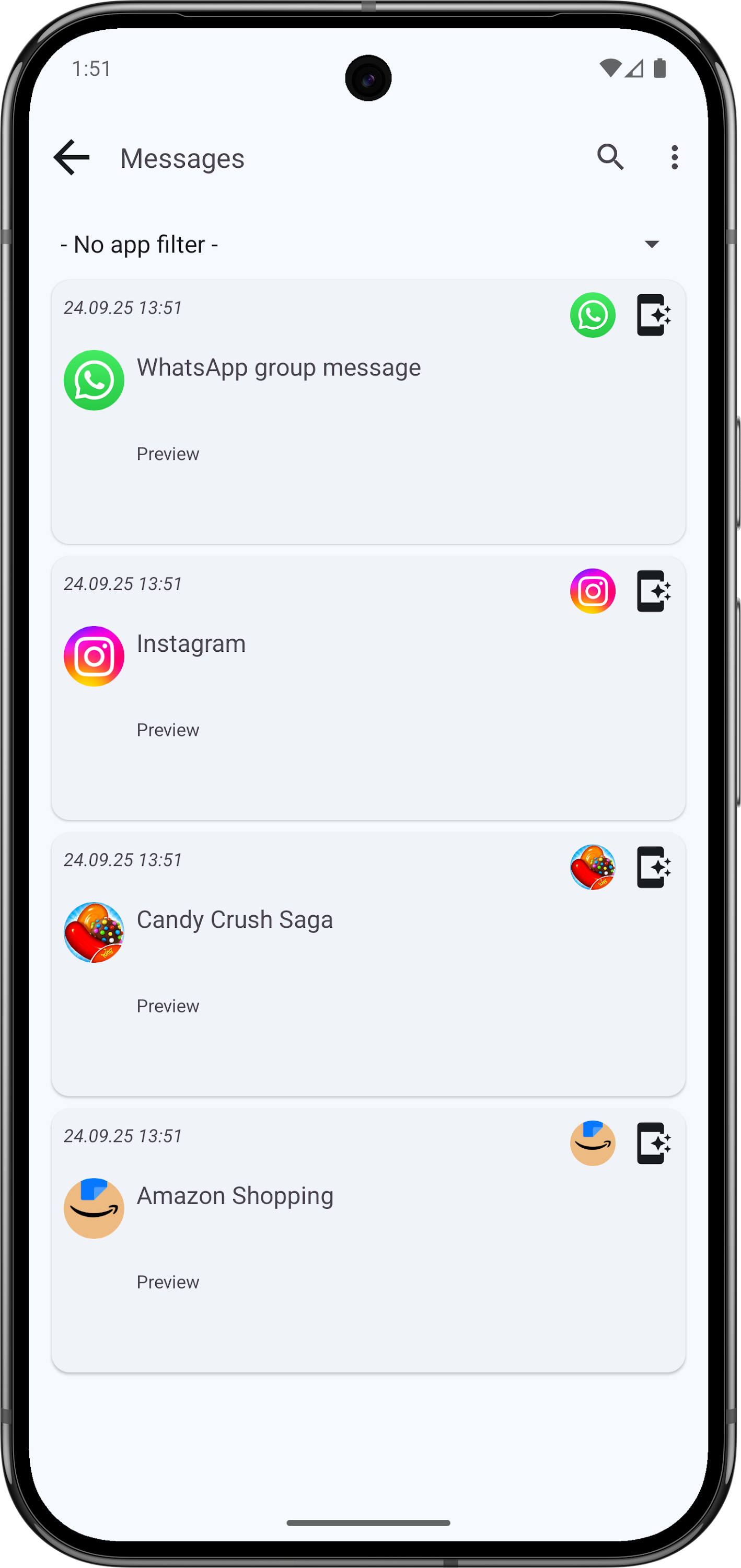Tap the sparkle rule icon on the Instagram card
This screenshot has width=741, height=1568.
click(653, 591)
